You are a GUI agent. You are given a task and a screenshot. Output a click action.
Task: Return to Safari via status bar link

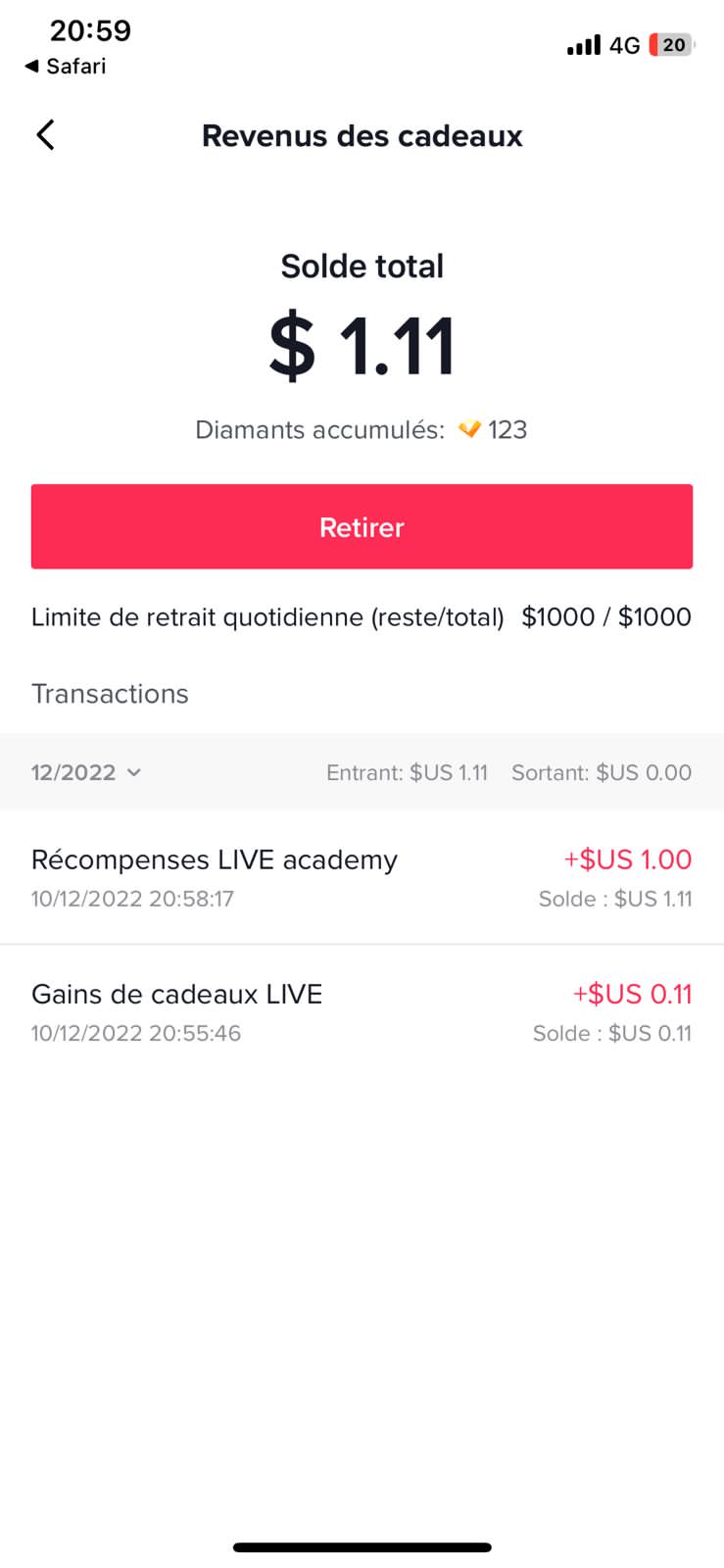[x=66, y=66]
